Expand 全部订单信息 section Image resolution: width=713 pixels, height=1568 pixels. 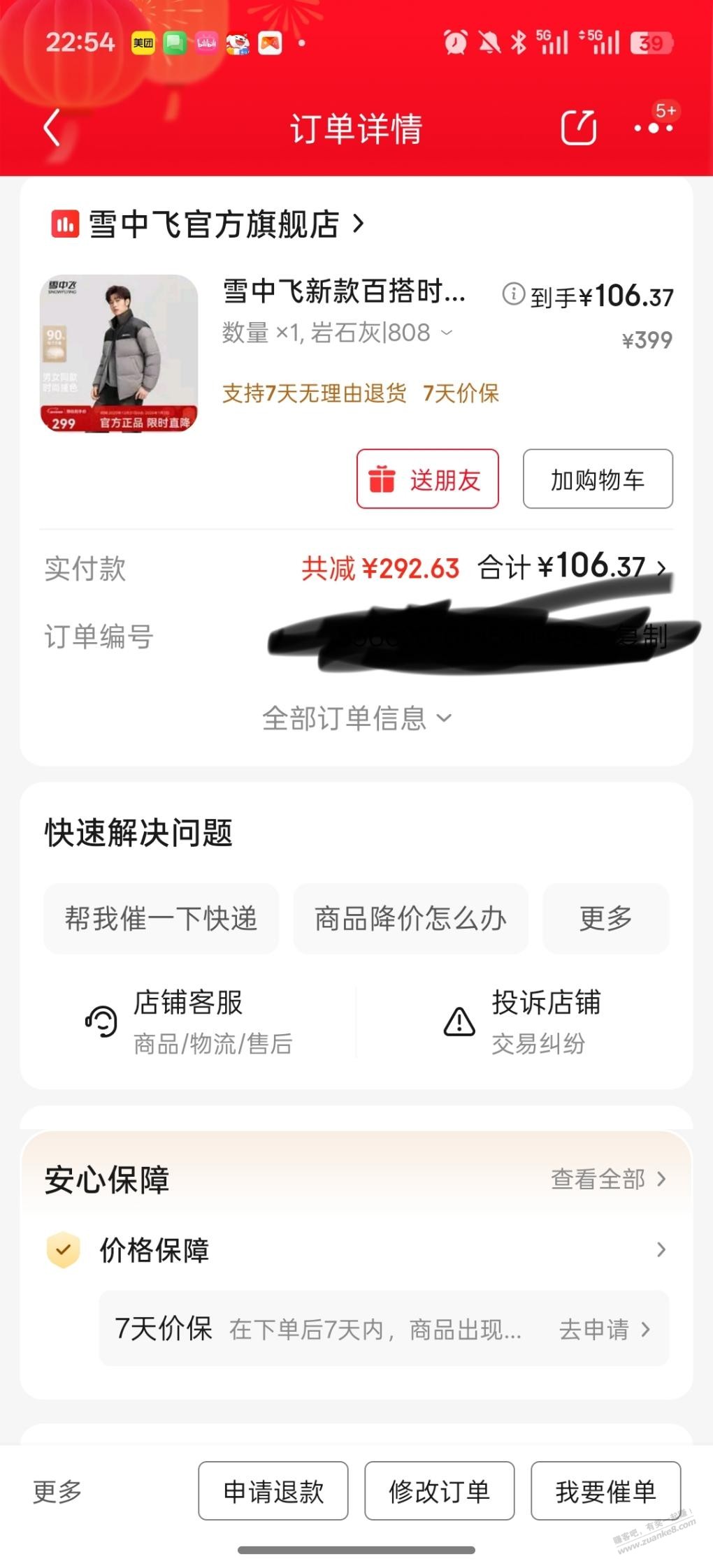point(356,718)
